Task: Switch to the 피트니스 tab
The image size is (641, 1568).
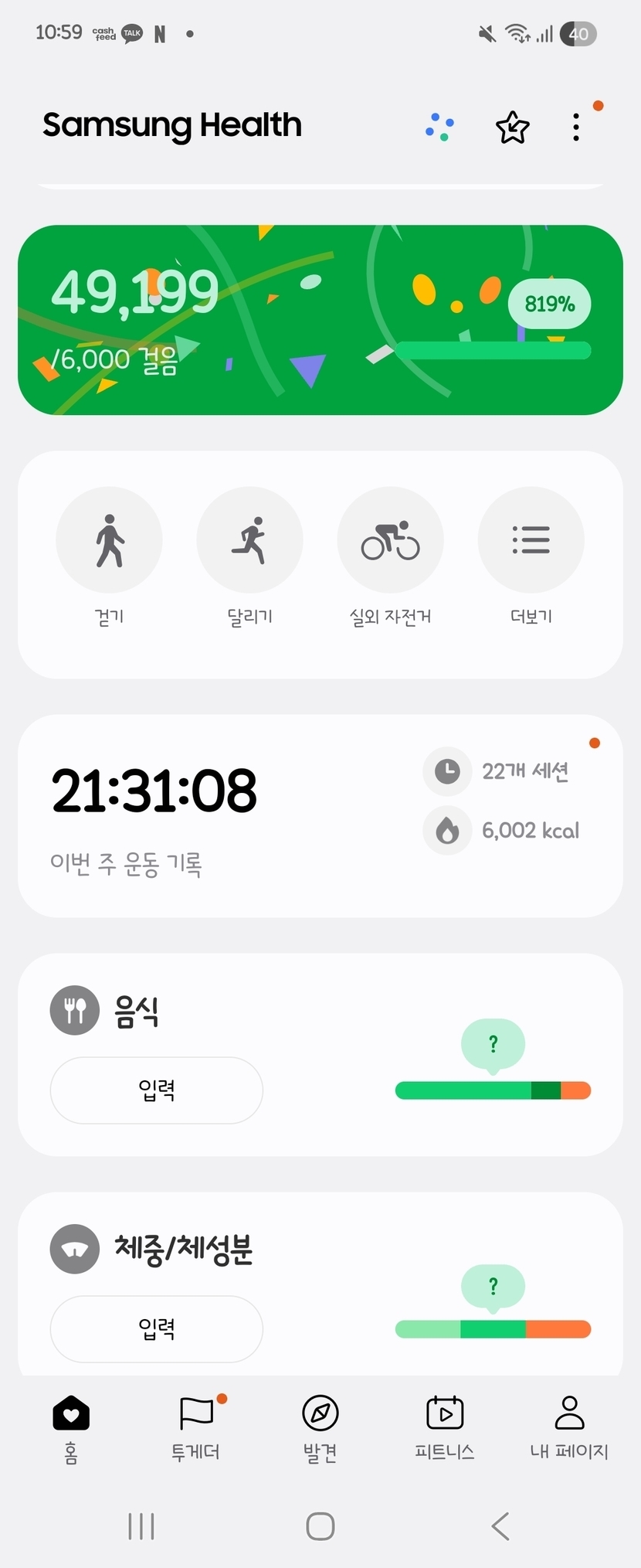Action: (445, 1428)
